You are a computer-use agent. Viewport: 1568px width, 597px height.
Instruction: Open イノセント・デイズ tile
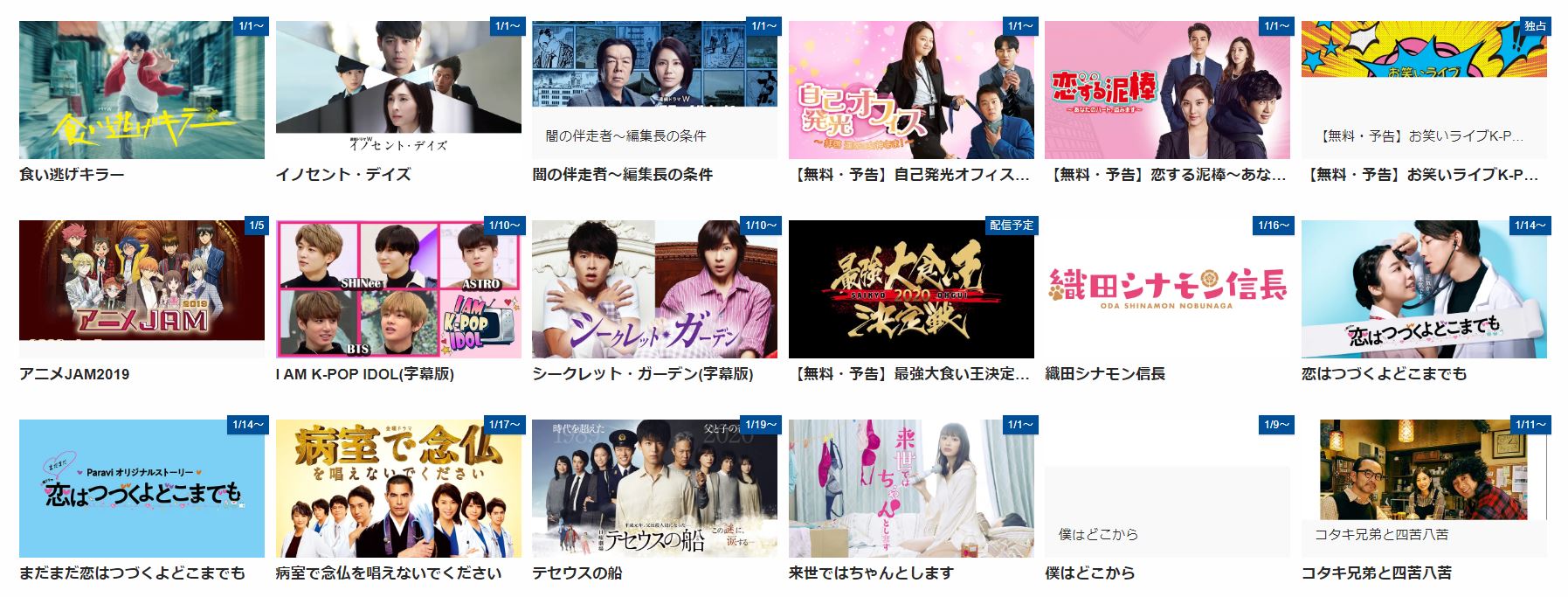[398, 90]
